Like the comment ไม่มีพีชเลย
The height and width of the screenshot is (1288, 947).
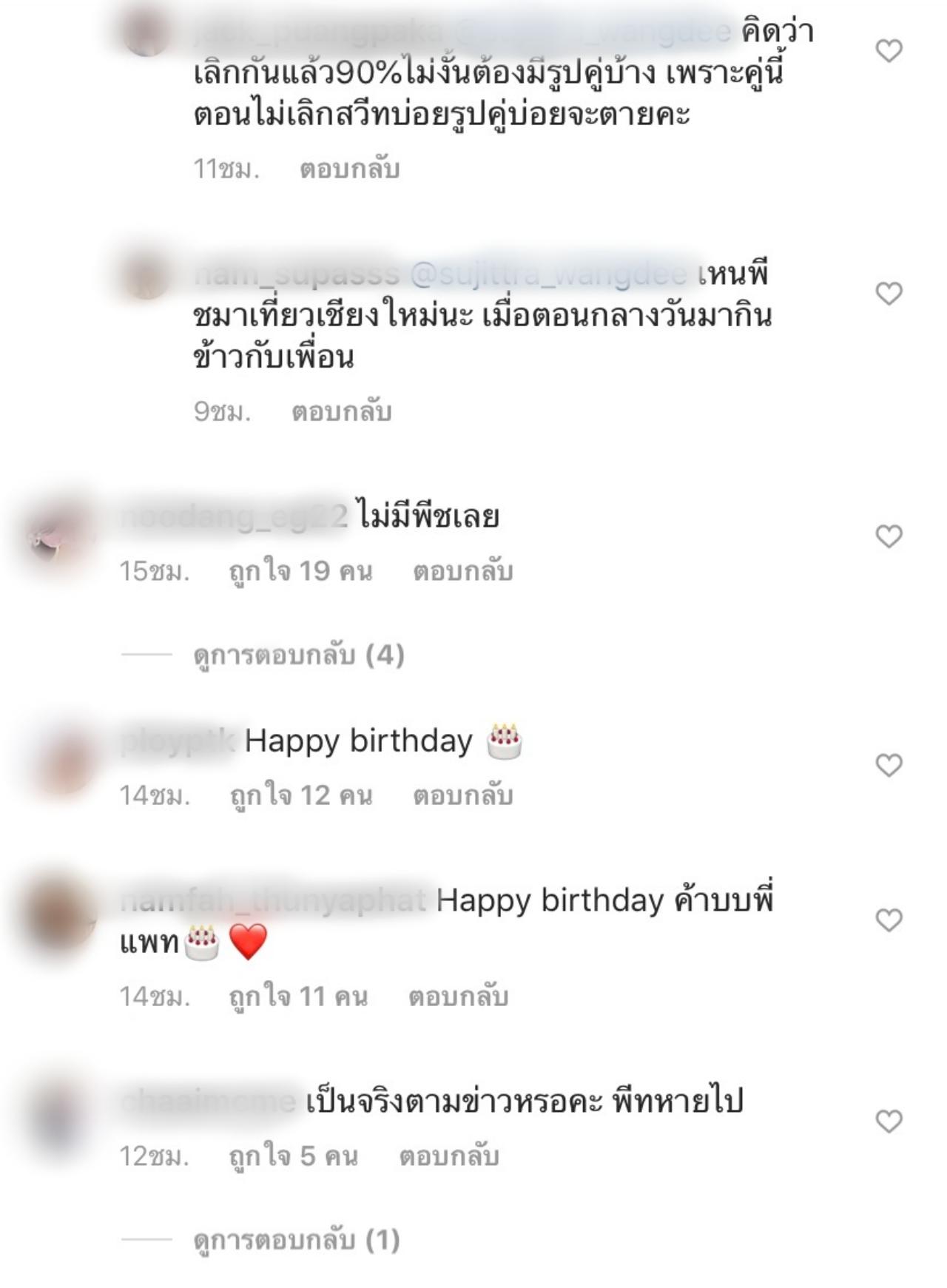tap(889, 536)
